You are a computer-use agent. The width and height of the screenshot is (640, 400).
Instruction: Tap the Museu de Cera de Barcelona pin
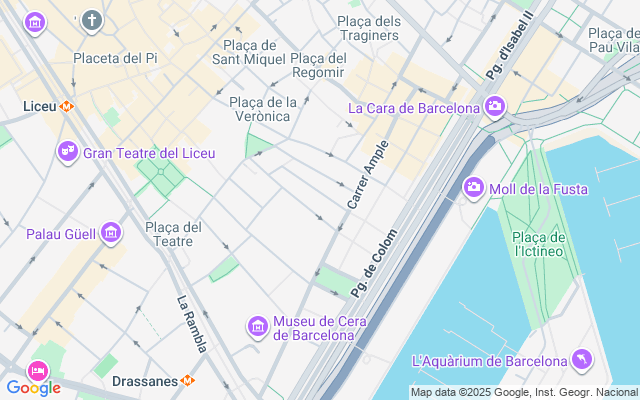(x=258, y=326)
